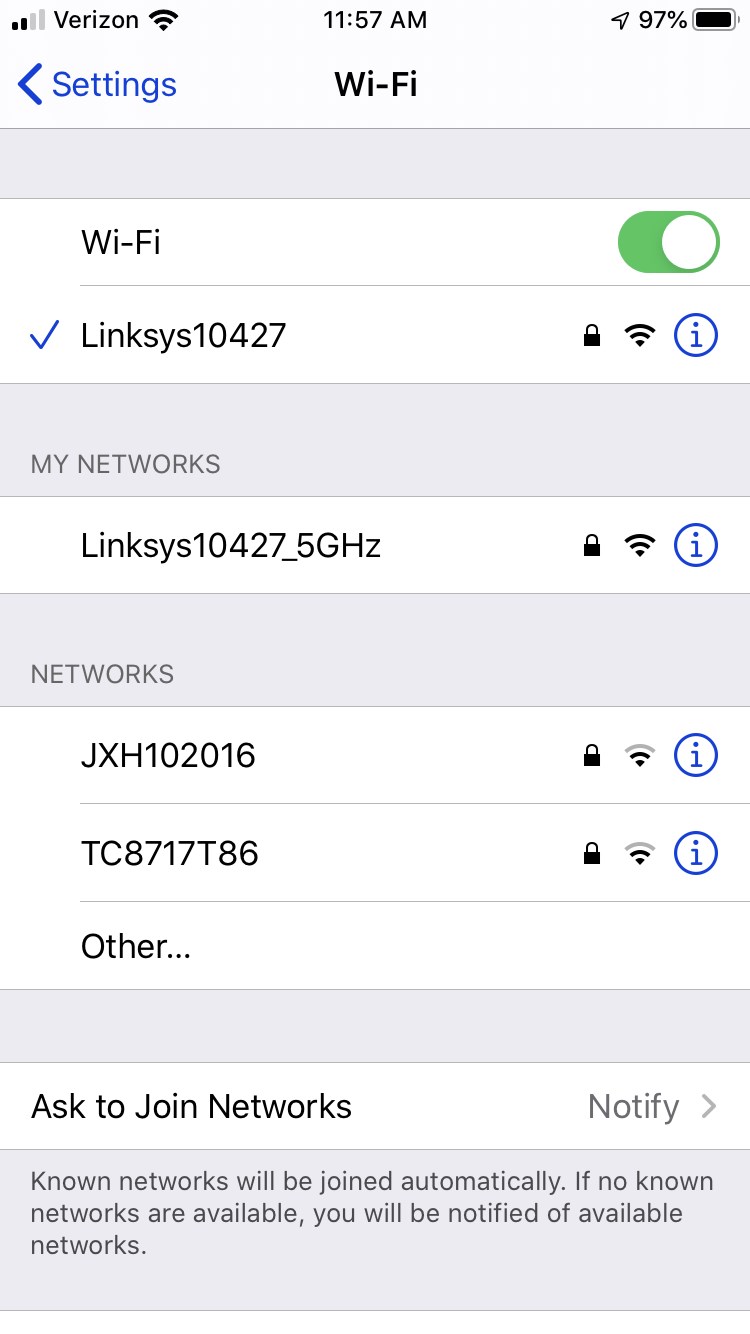Open info icon for Linksys10427
This screenshot has width=750, height=1334.
696,336
